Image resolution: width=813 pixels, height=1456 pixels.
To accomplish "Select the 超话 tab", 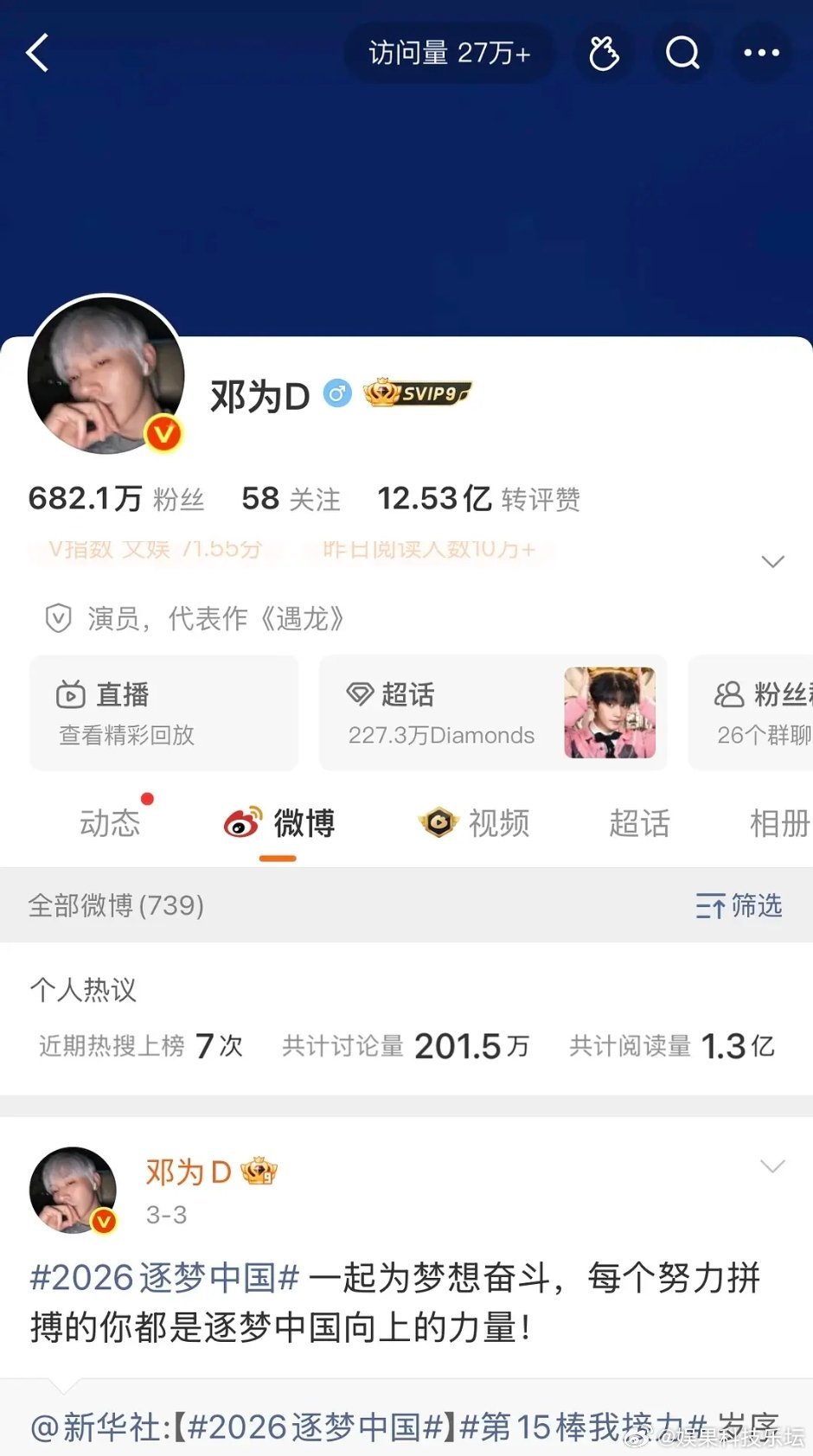I will point(640,823).
